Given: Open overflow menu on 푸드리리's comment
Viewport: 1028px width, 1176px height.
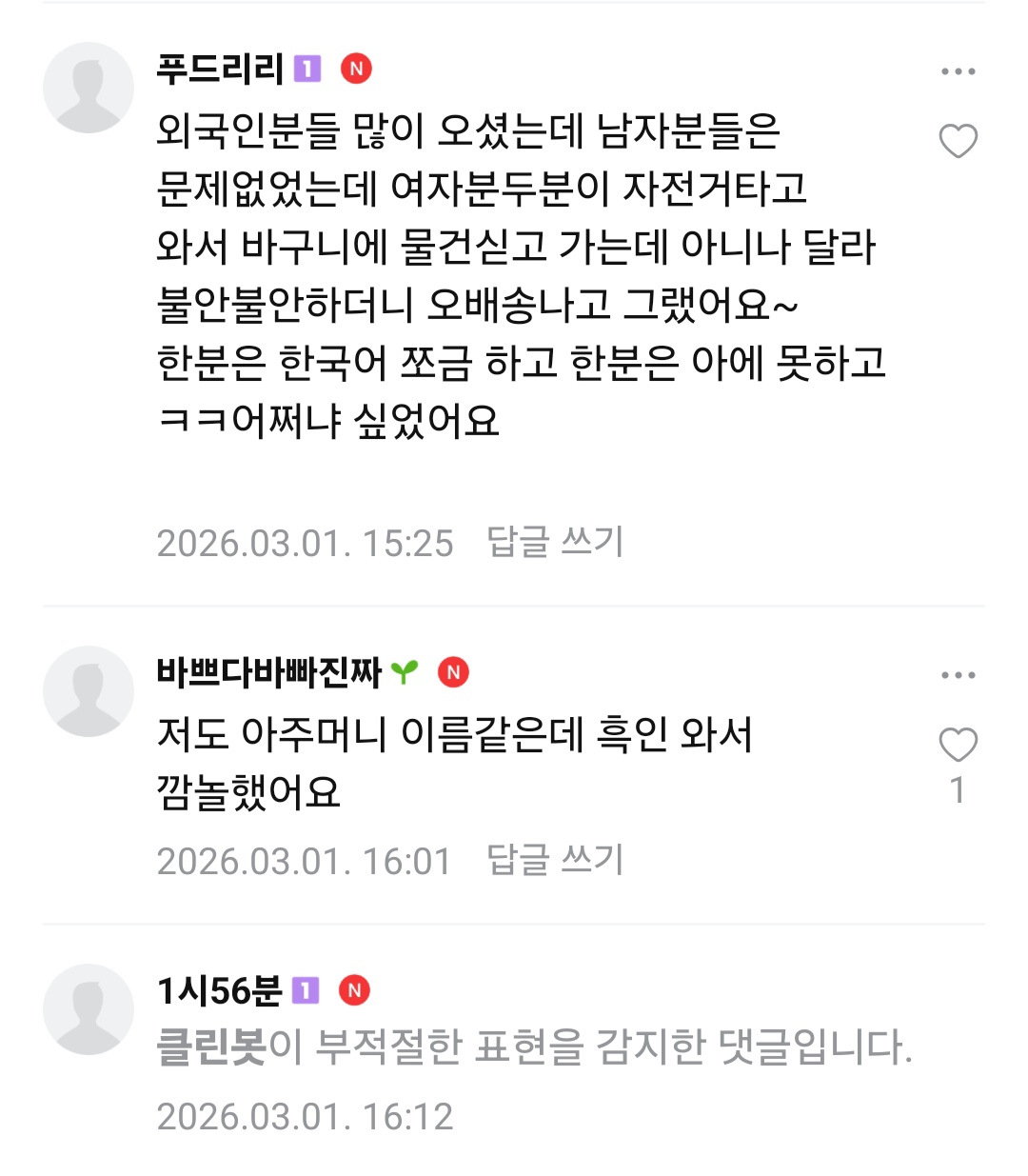Looking at the screenshot, I should point(958,71).
